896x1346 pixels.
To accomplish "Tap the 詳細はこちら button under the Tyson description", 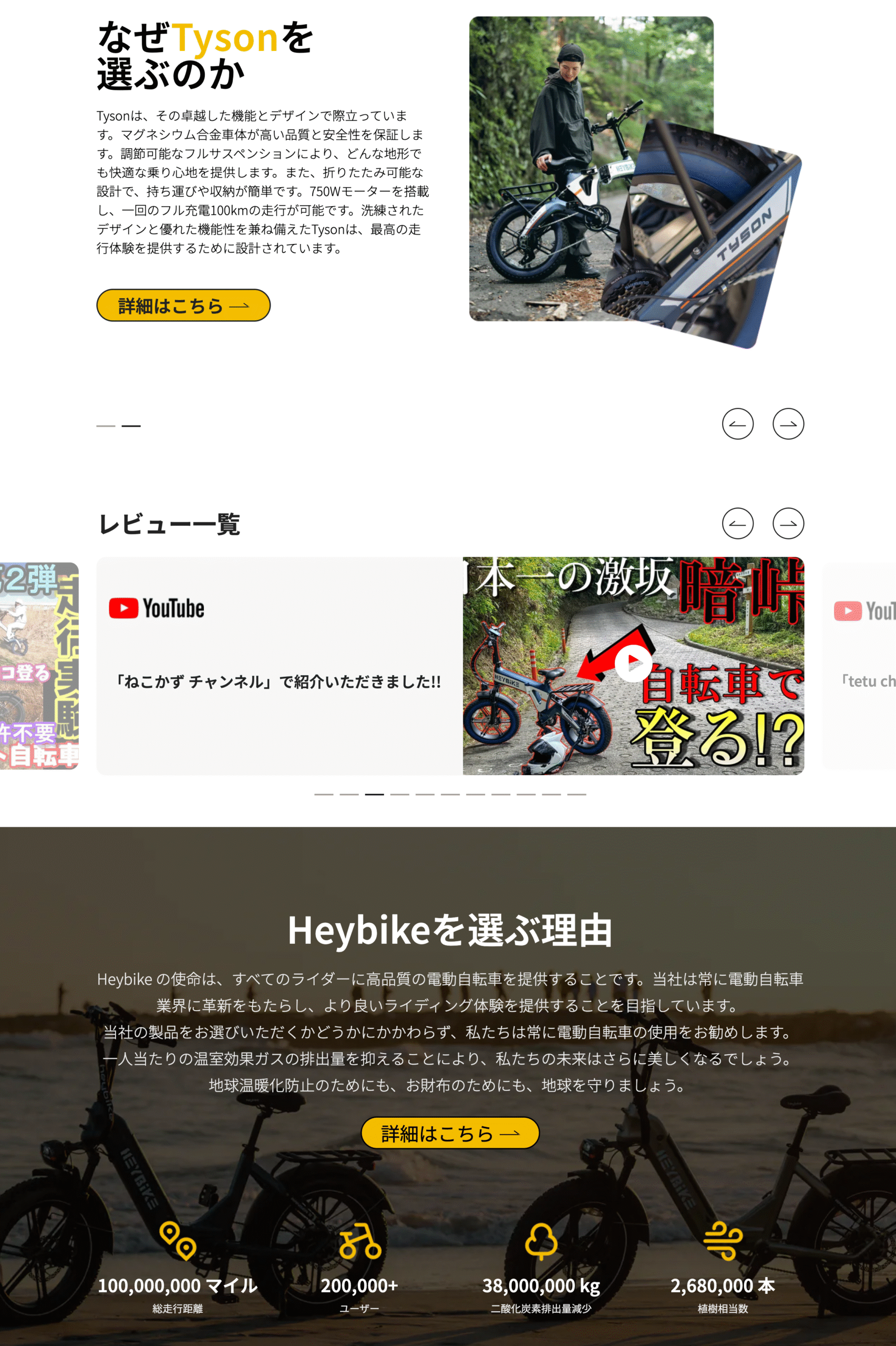I will pos(183,305).
